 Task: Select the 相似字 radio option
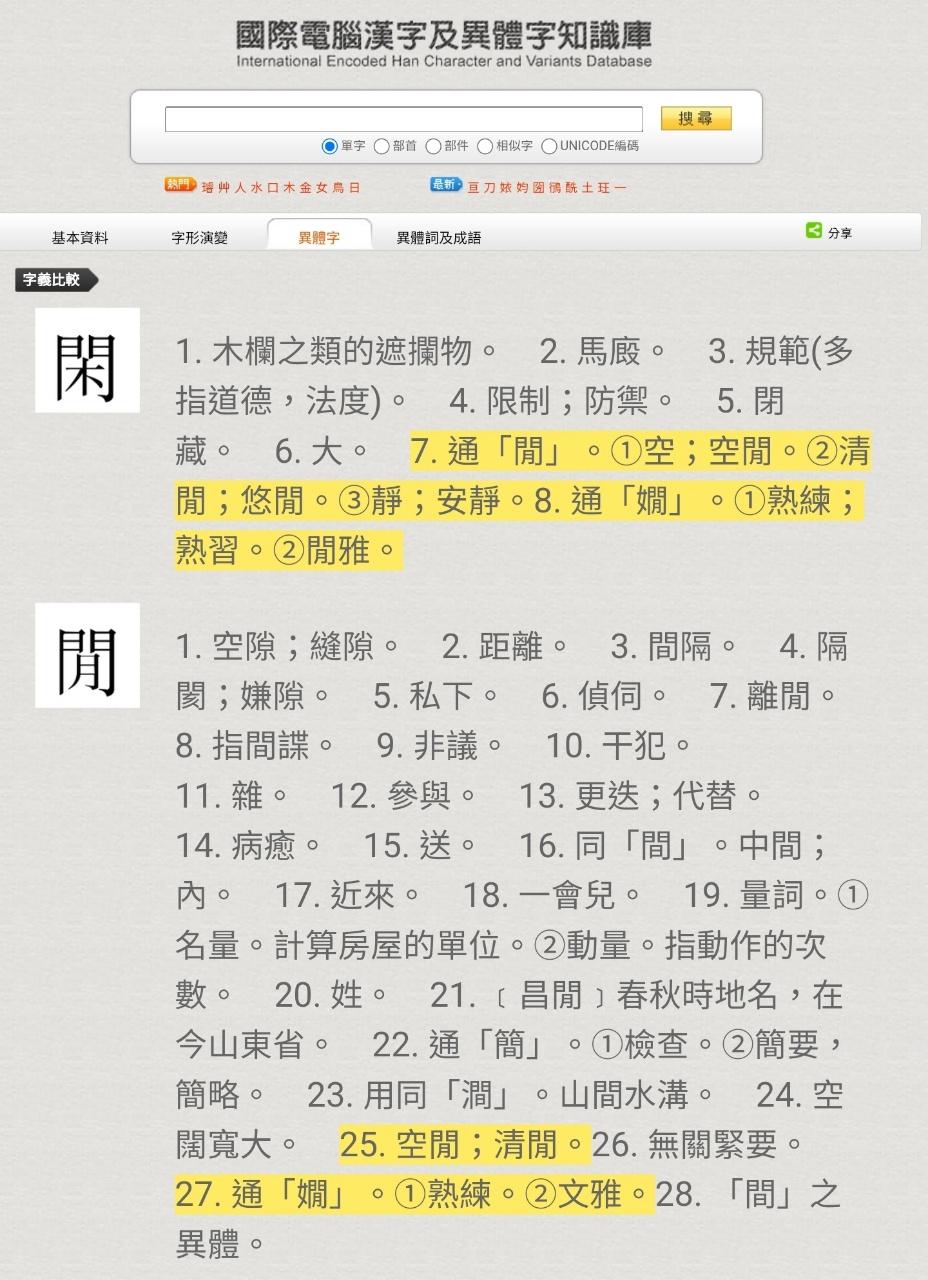point(485,146)
